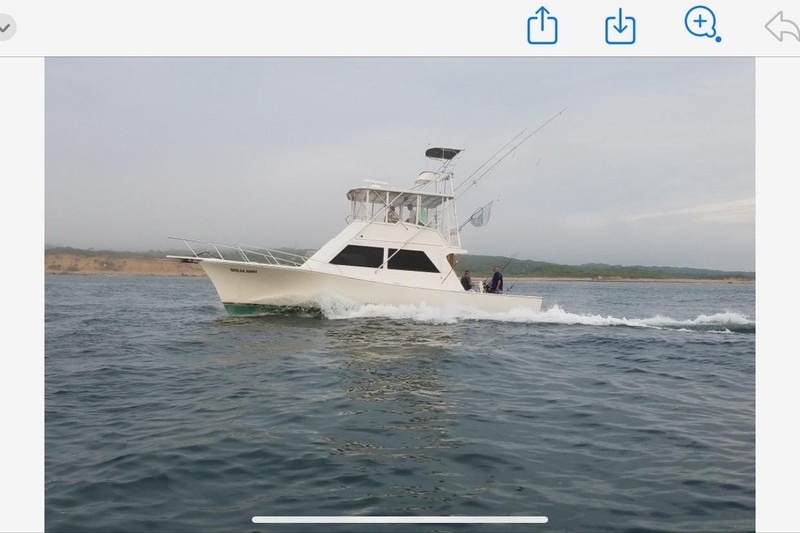Tap the chevron at top left

pos(6,27)
